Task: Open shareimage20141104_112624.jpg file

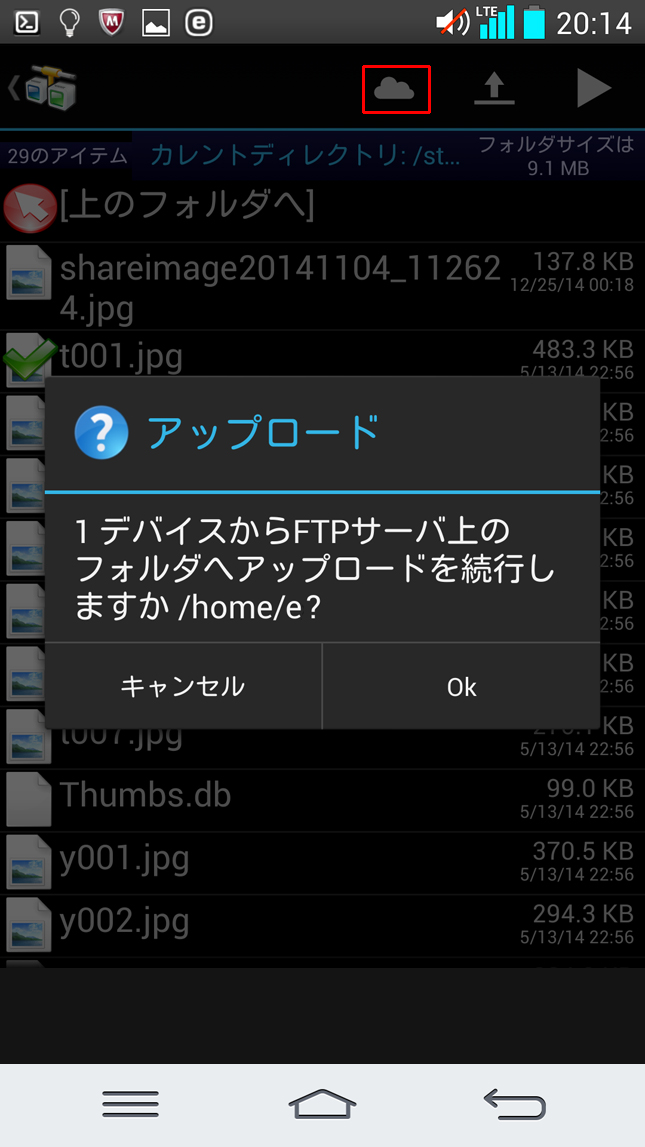Action: pos(280,286)
